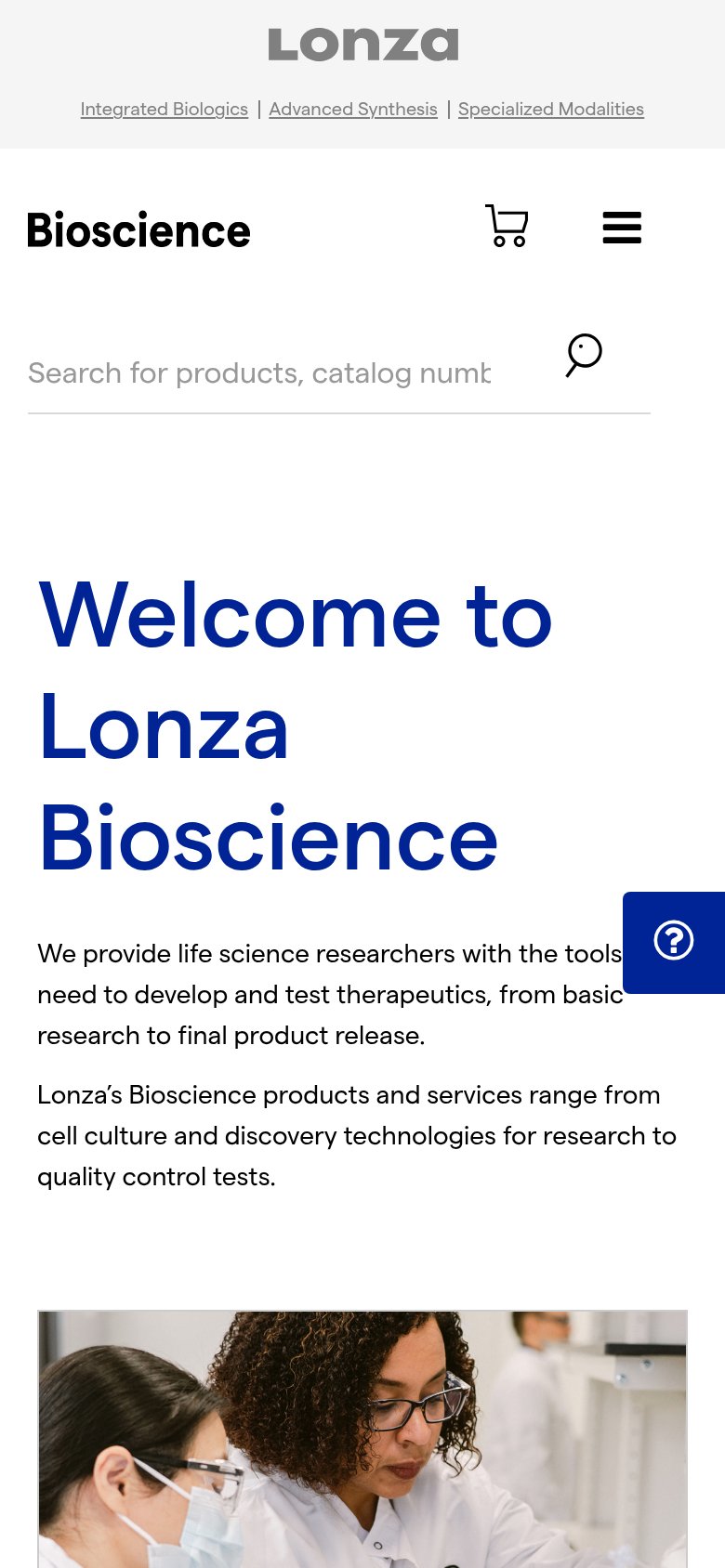
Task: Open the shopping cart
Action: click(507, 226)
